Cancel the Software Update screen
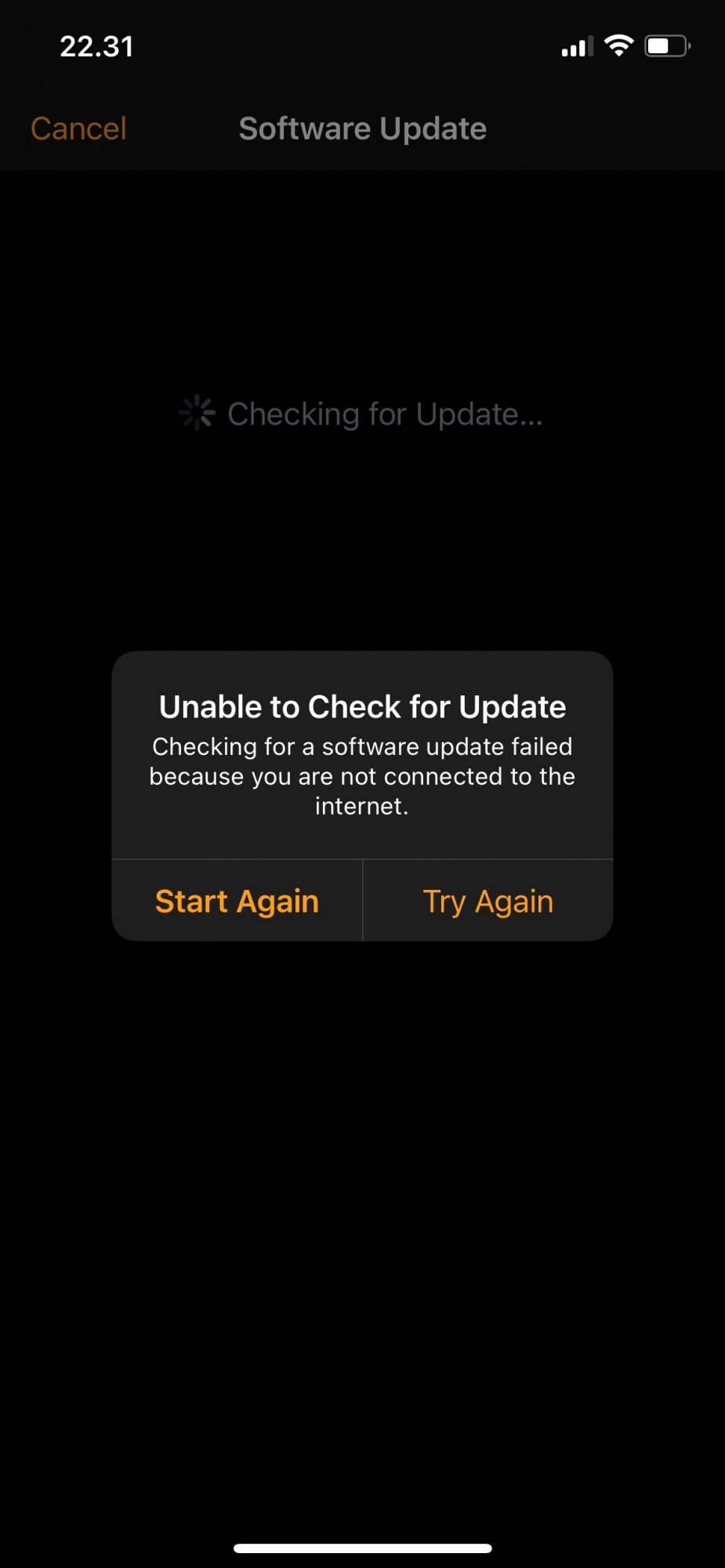The image size is (725, 1568). [78, 129]
